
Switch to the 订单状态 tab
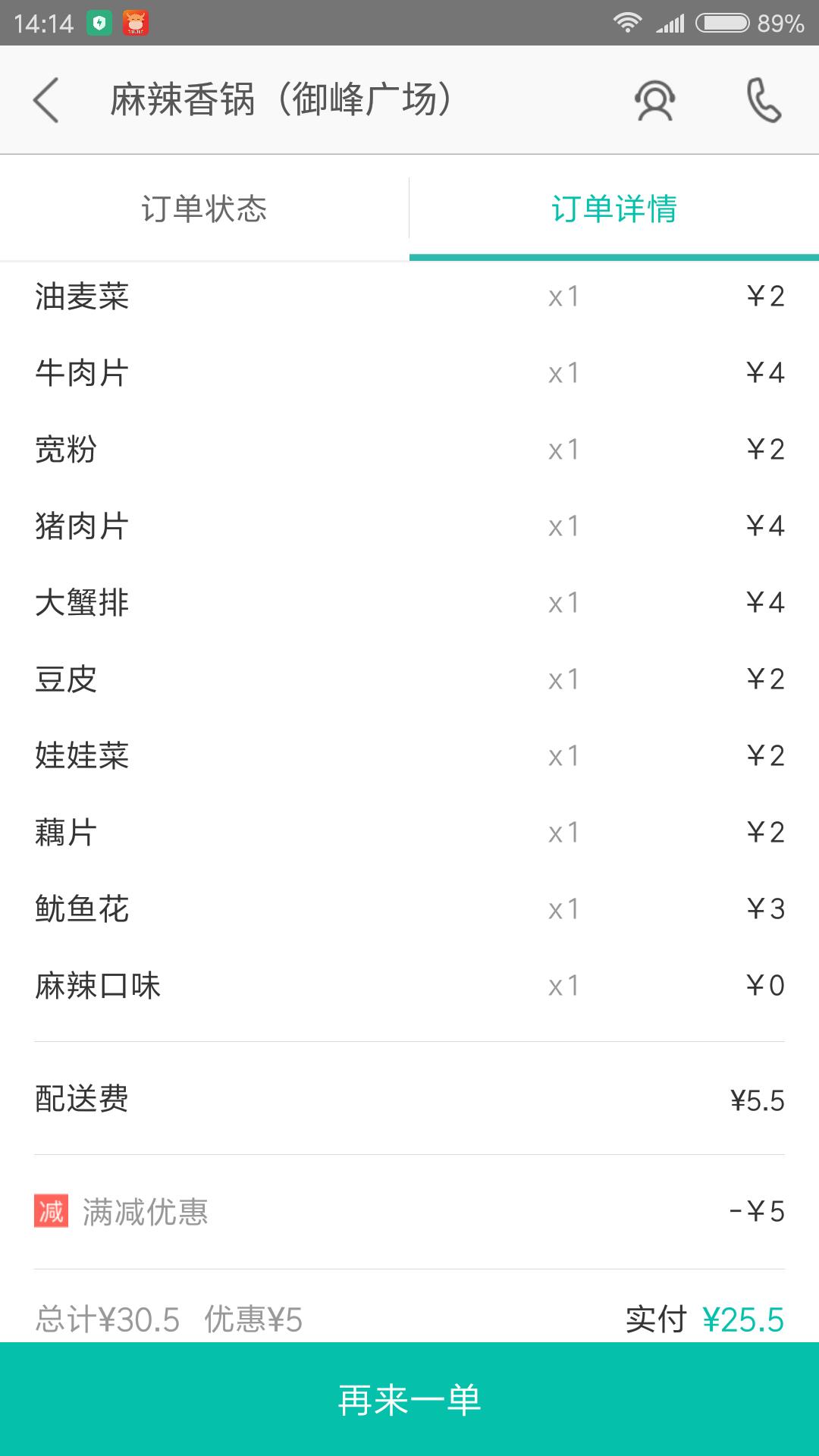coord(204,209)
